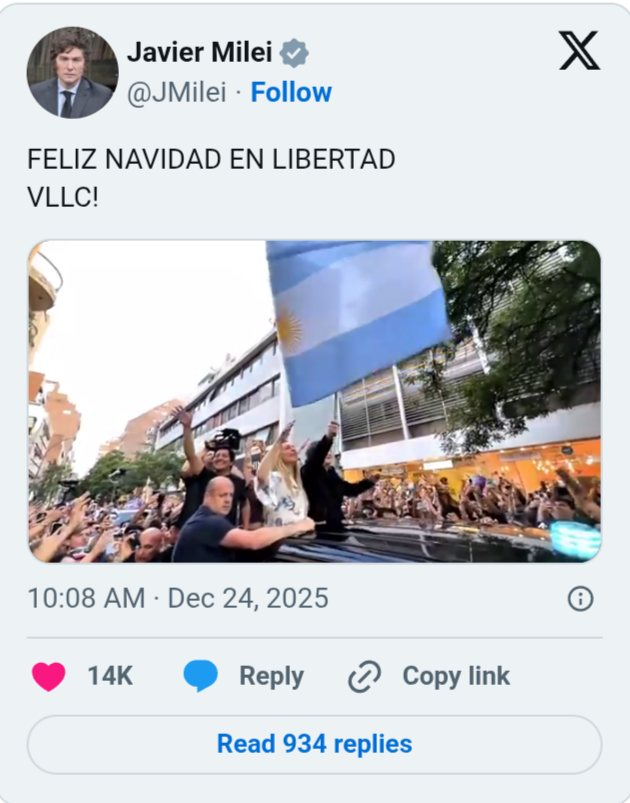Open the embedded flag rally video
This screenshot has width=630, height=803.
pyautogui.click(x=314, y=401)
